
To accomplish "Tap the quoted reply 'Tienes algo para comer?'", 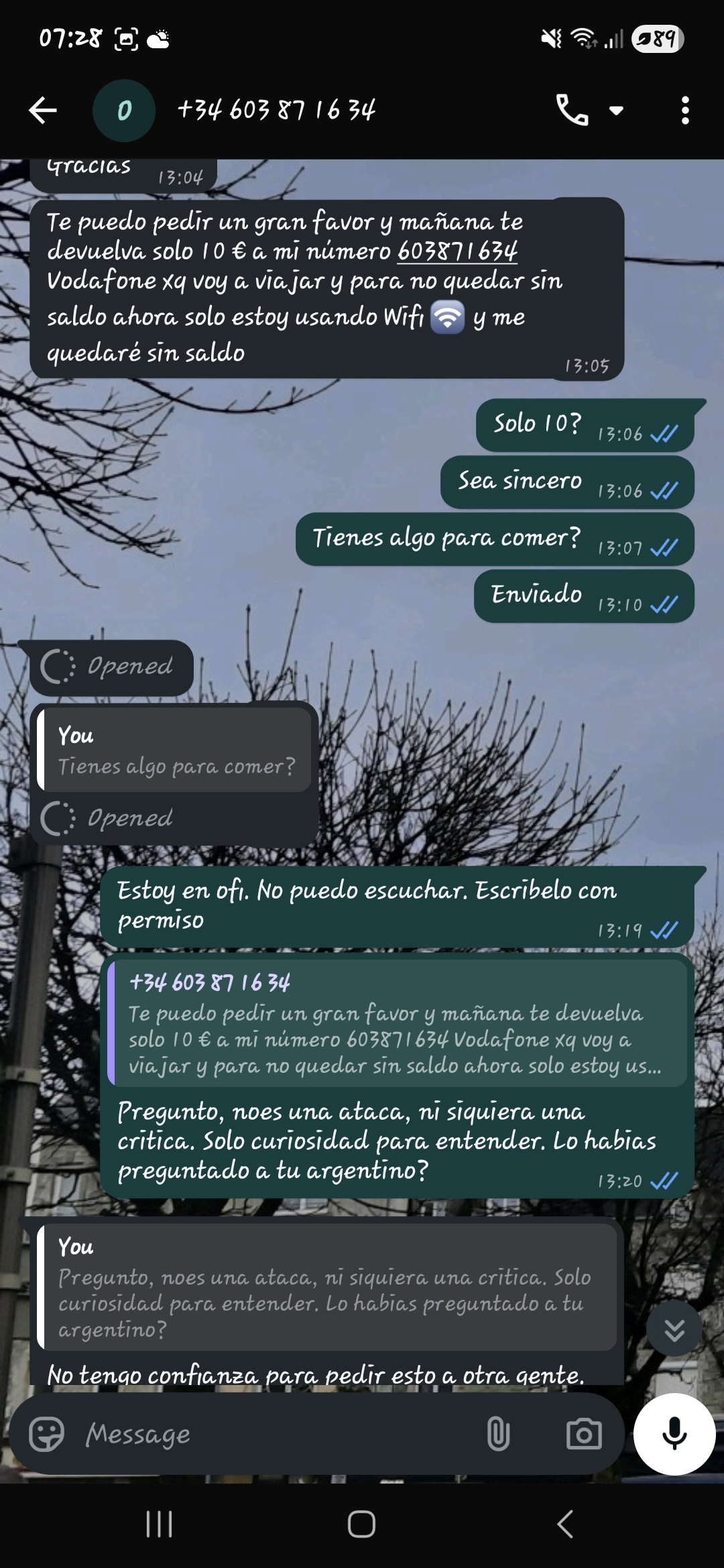I will 176,750.
